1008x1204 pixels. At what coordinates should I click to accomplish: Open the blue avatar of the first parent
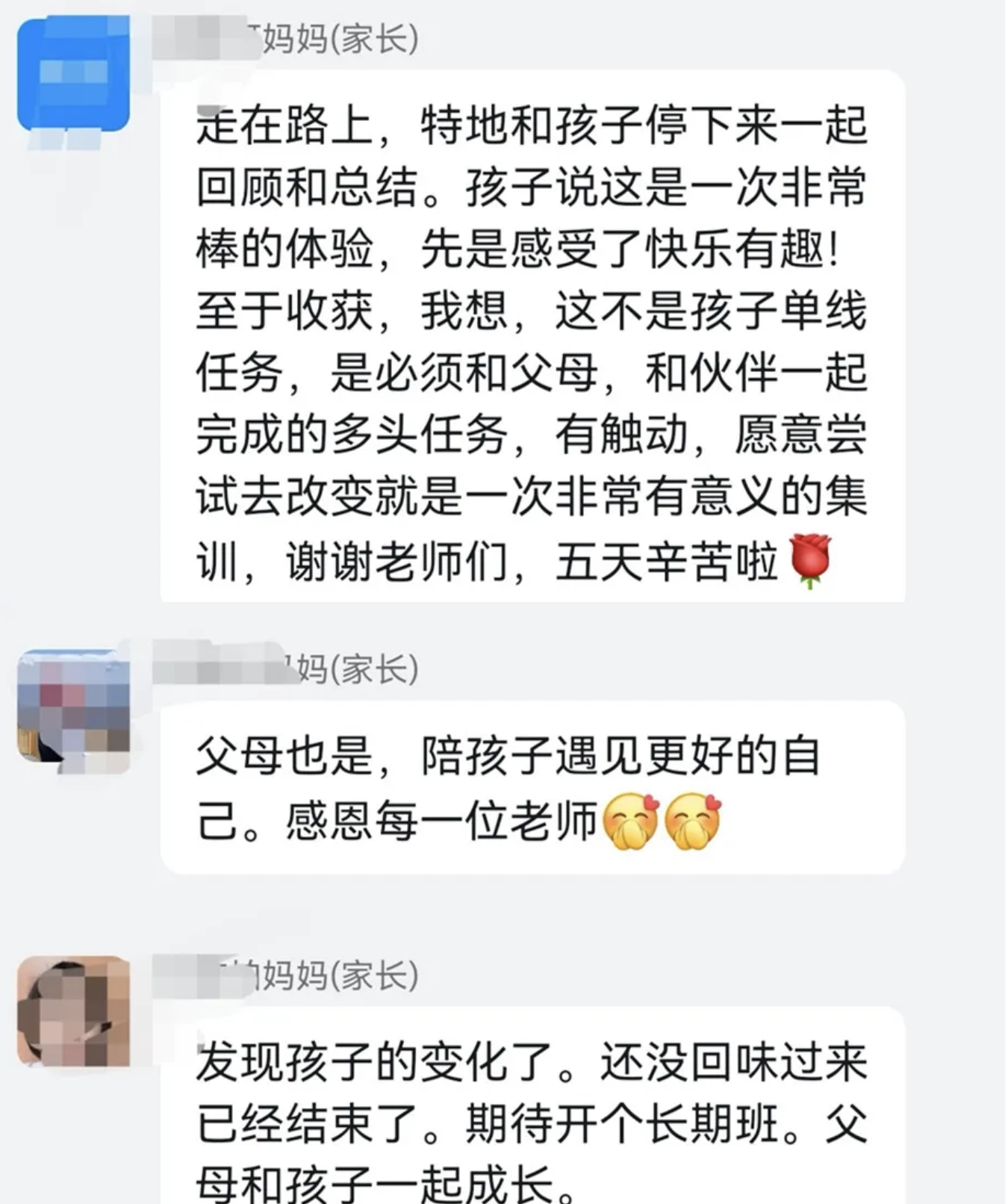(x=73, y=75)
